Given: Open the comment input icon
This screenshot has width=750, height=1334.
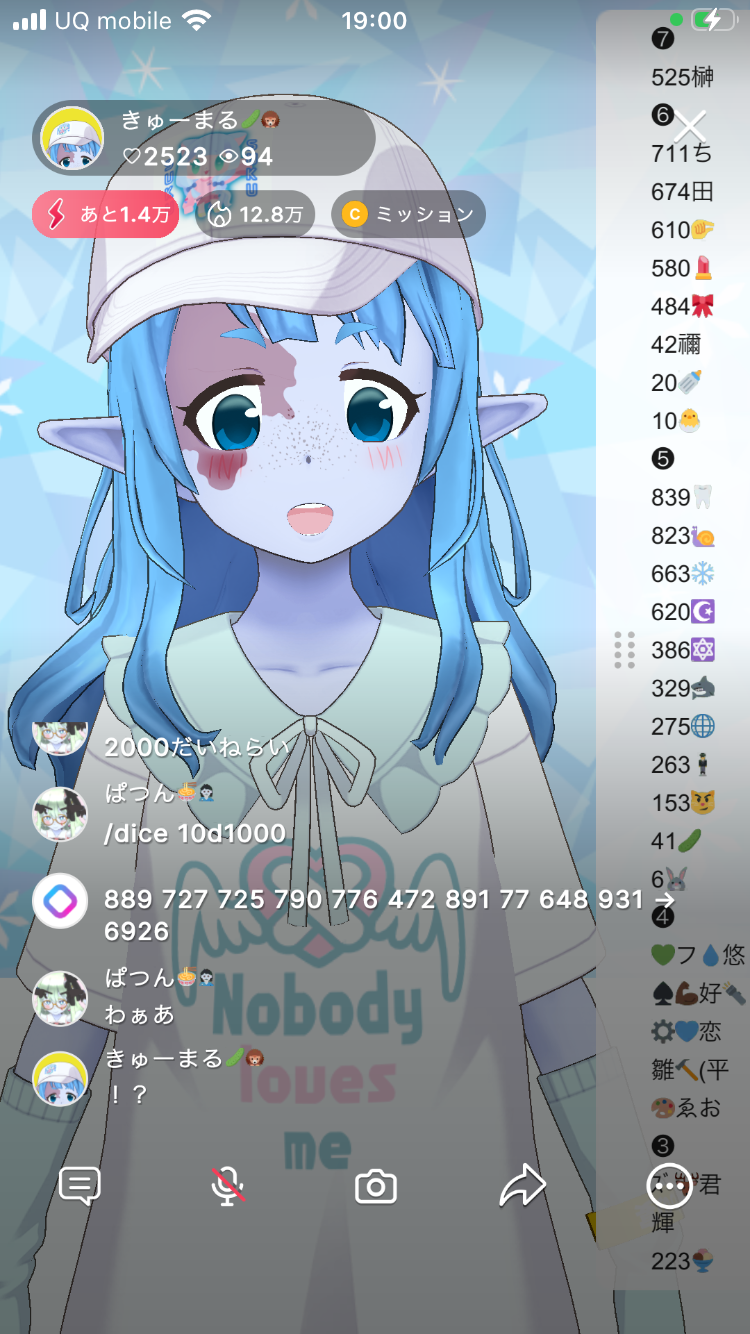Looking at the screenshot, I should click(x=80, y=1187).
